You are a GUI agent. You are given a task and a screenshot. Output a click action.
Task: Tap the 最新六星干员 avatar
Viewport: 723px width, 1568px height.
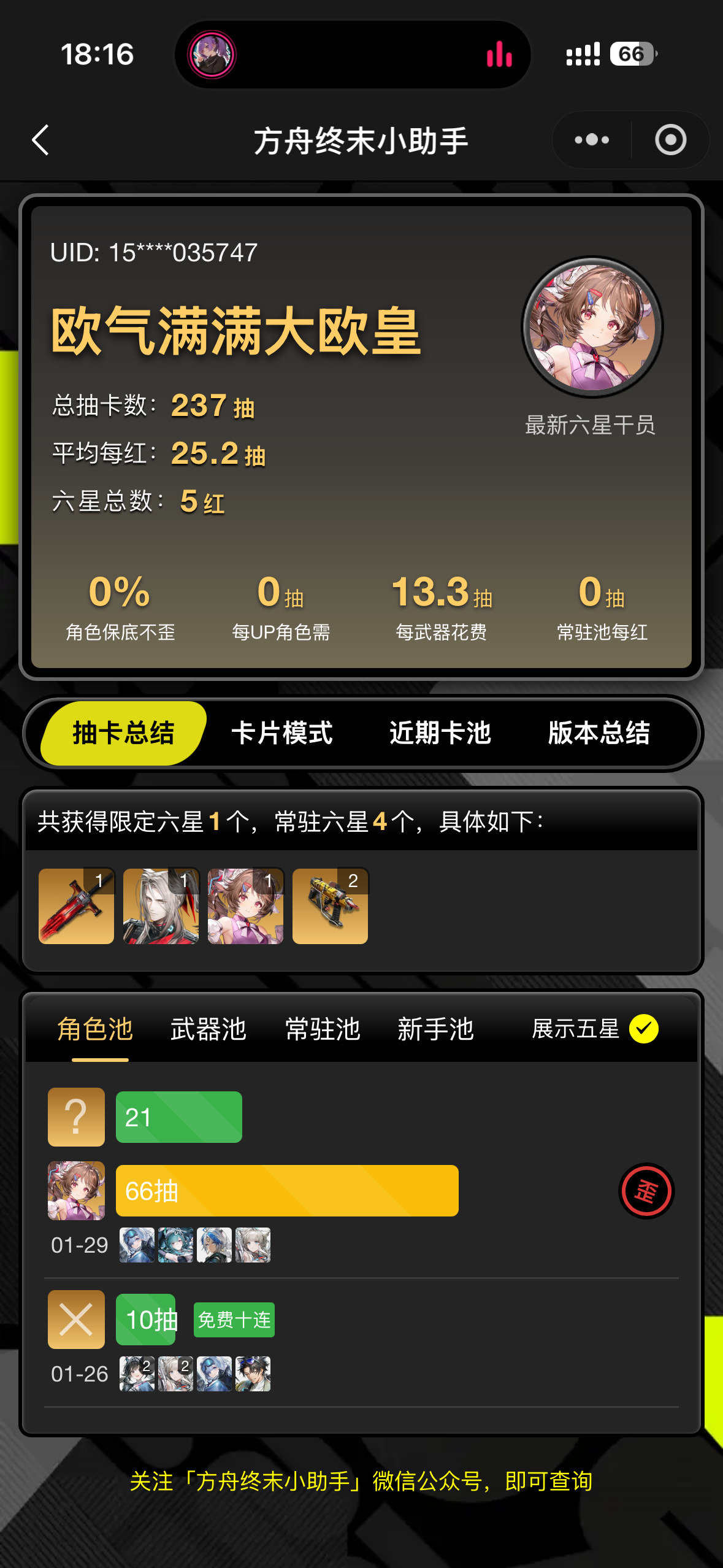pyautogui.click(x=592, y=327)
